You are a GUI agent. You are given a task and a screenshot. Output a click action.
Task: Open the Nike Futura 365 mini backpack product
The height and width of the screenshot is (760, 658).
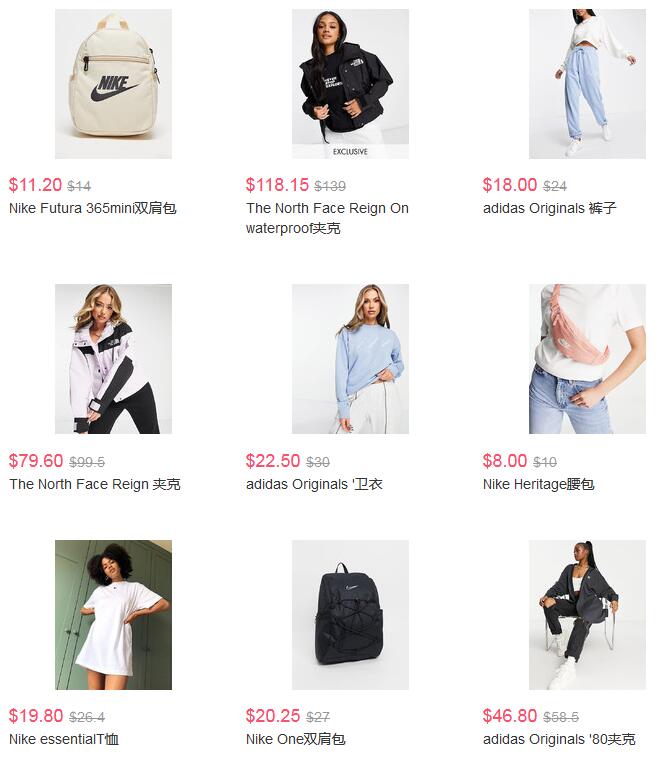[113, 84]
